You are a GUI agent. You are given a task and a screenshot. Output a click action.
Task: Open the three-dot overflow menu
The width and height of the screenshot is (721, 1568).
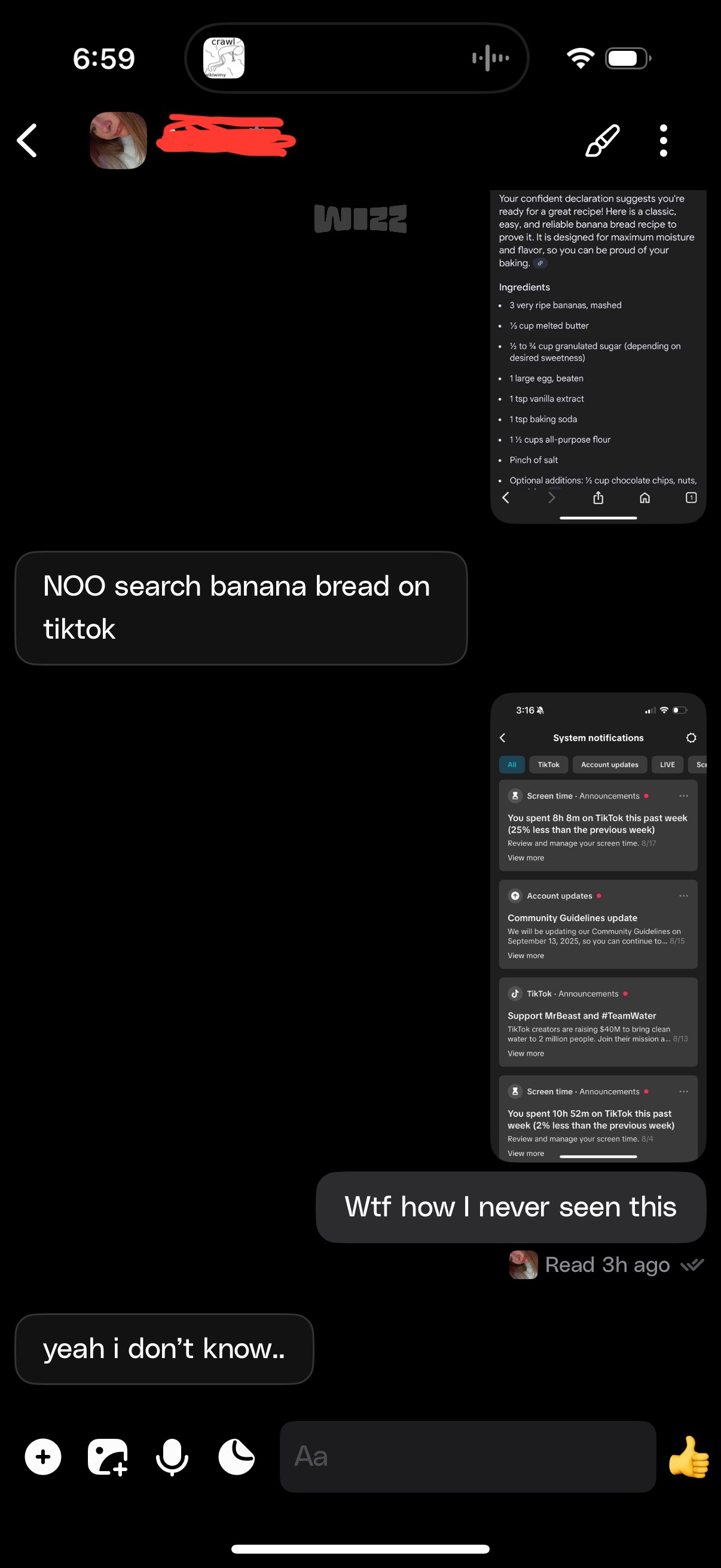(663, 141)
